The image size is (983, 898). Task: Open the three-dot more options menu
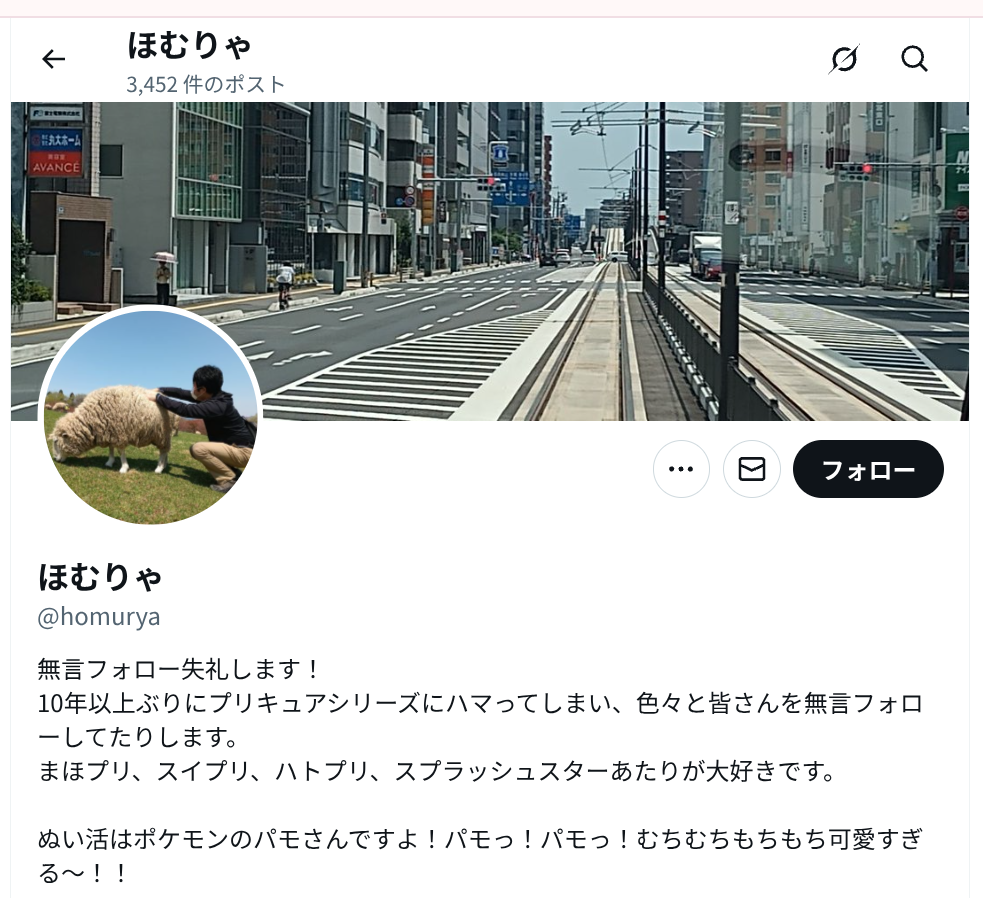pyautogui.click(x=681, y=469)
